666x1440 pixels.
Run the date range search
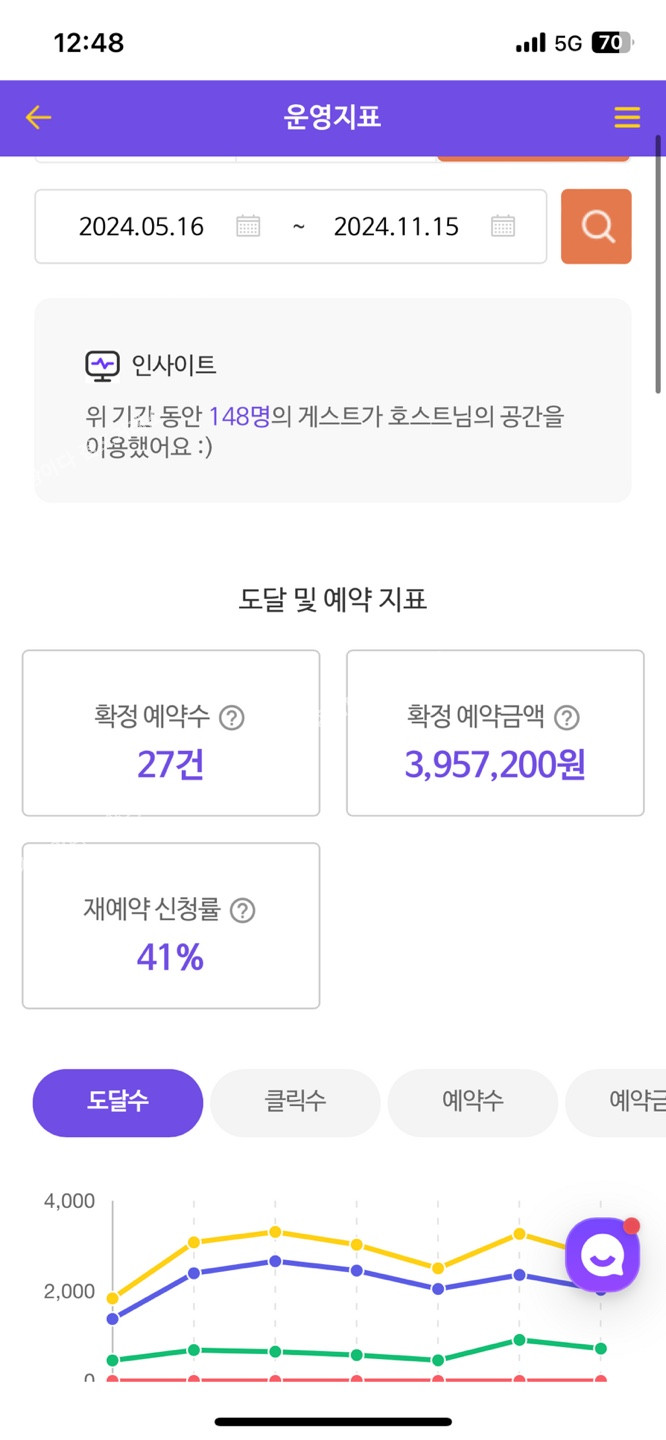[596, 226]
